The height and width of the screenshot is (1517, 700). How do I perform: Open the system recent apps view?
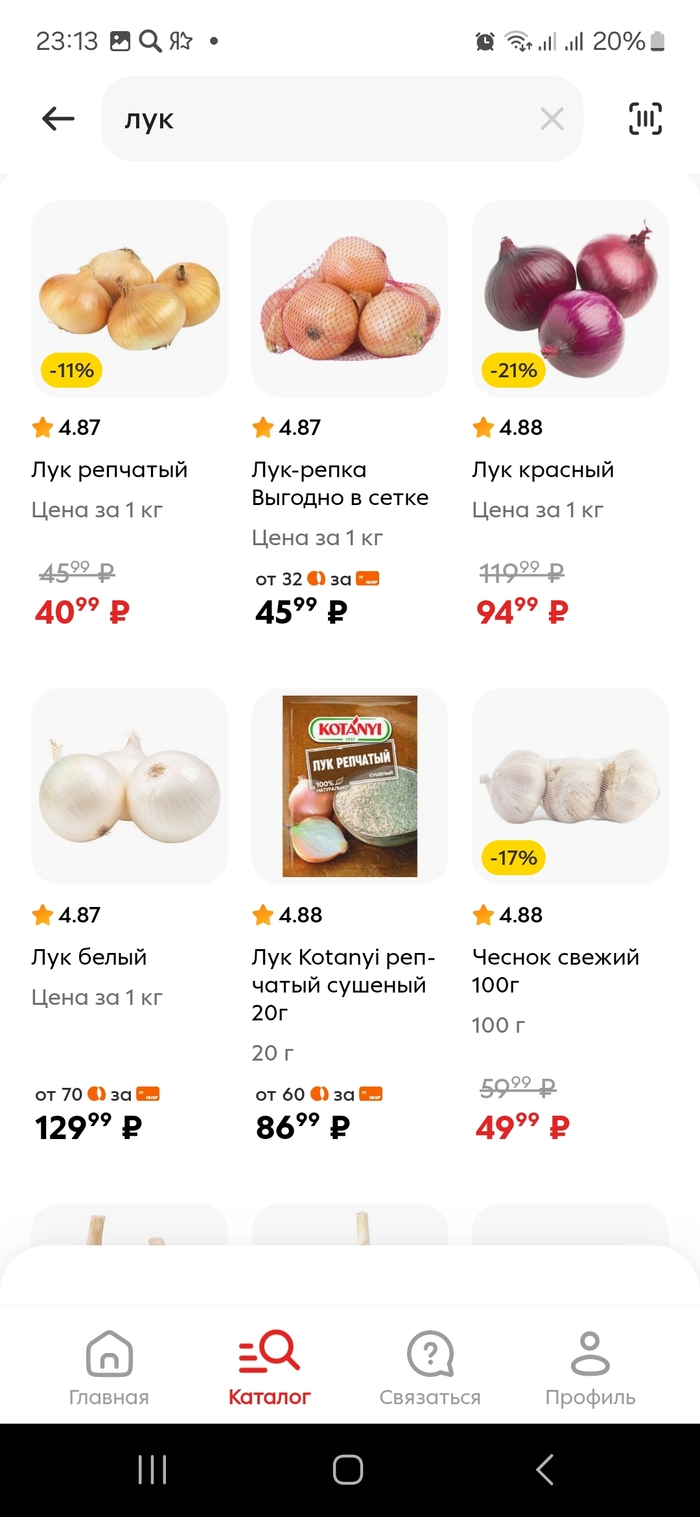pyautogui.click(x=152, y=1469)
